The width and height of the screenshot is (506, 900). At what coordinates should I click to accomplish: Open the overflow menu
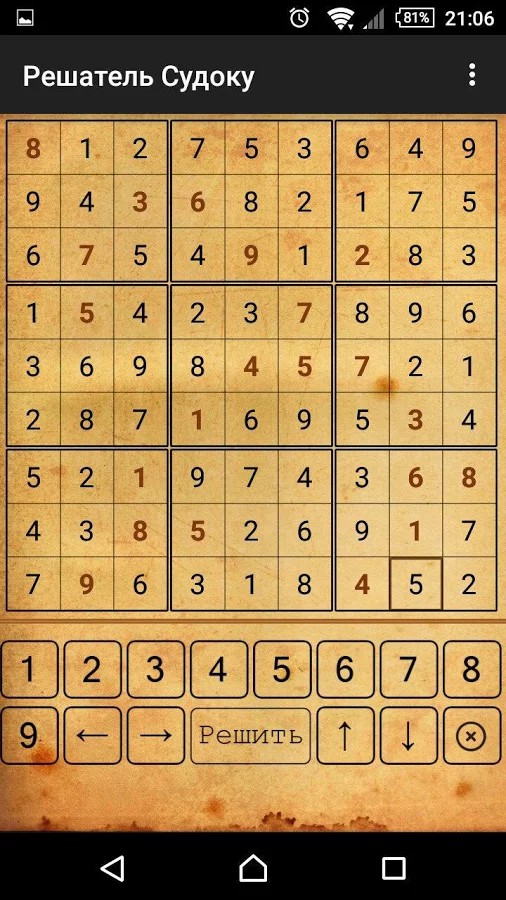click(472, 75)
